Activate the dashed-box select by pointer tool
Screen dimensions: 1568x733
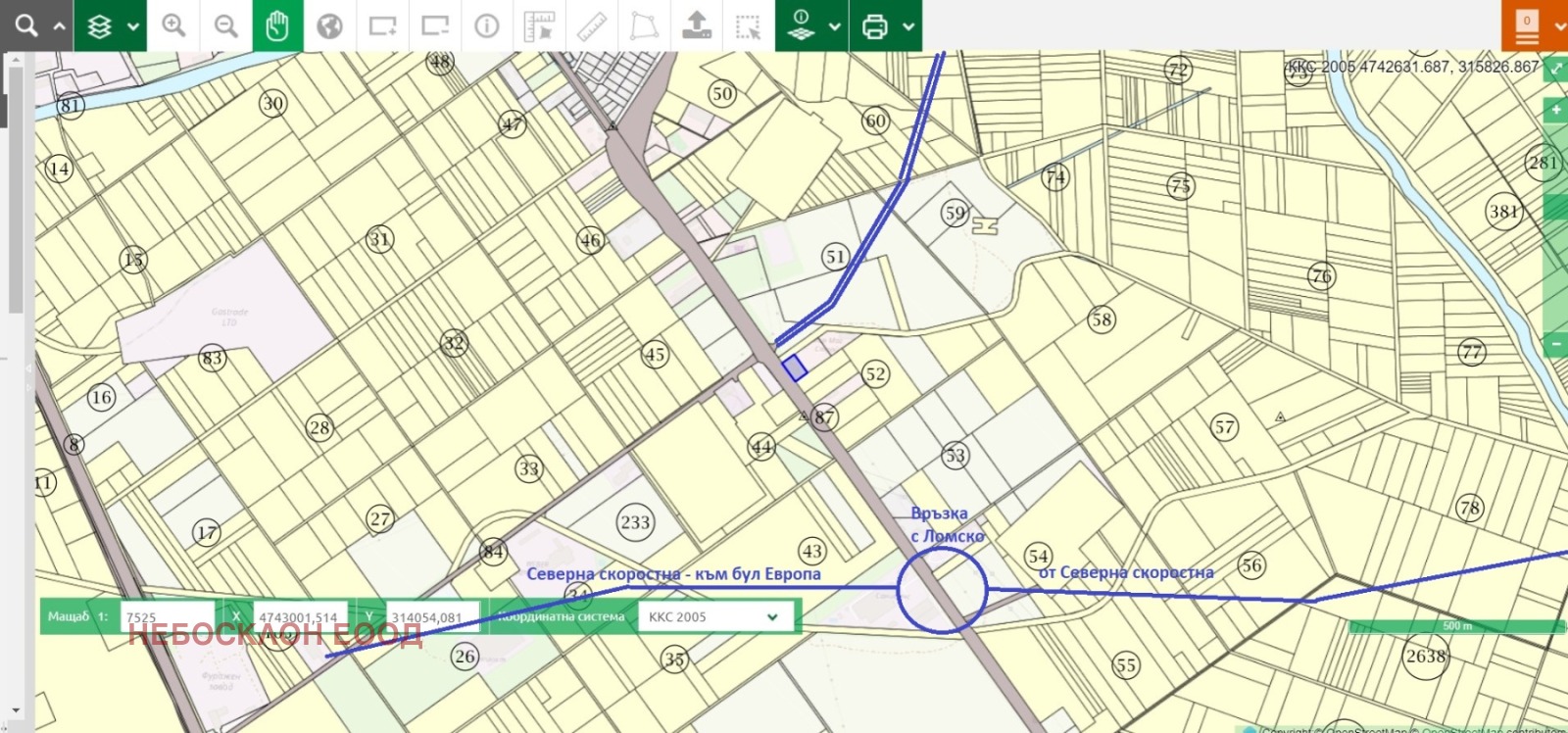pyautogui.click(x=748, y=26)
